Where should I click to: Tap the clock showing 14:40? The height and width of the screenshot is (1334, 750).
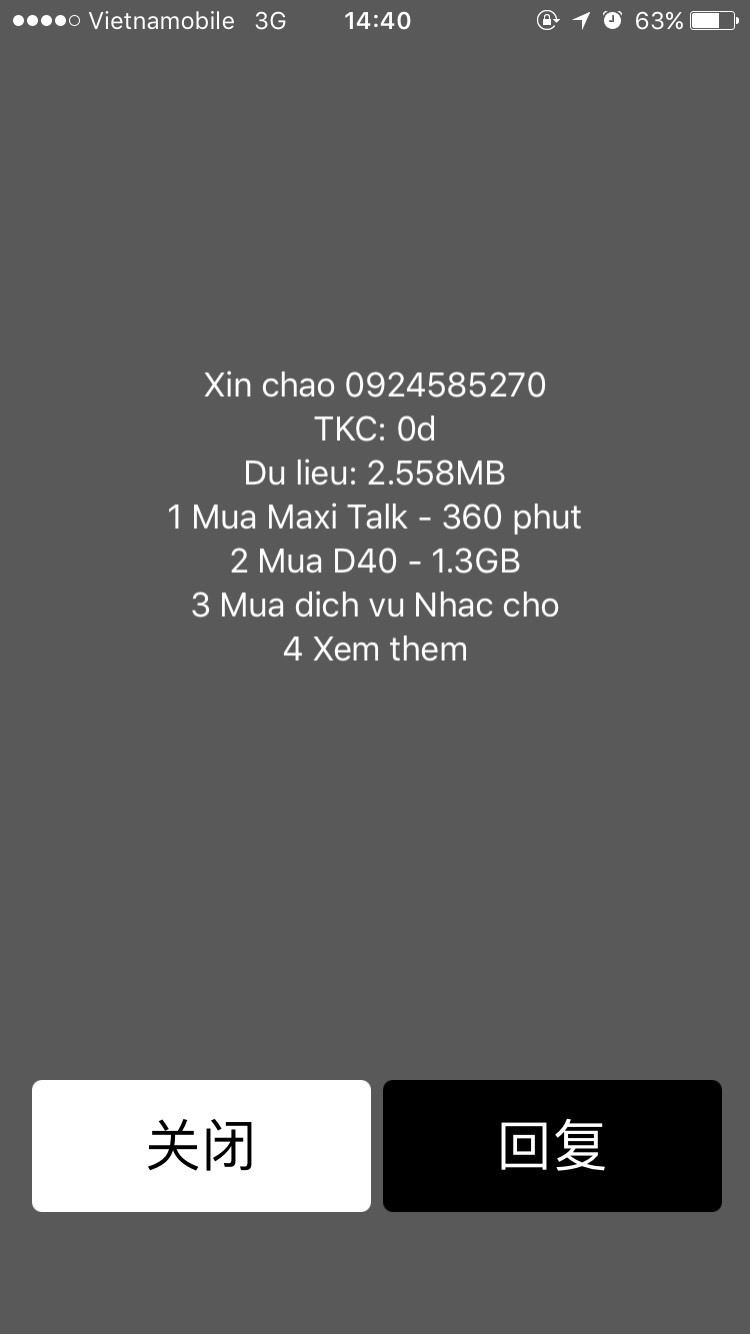[x=377, y=20]
